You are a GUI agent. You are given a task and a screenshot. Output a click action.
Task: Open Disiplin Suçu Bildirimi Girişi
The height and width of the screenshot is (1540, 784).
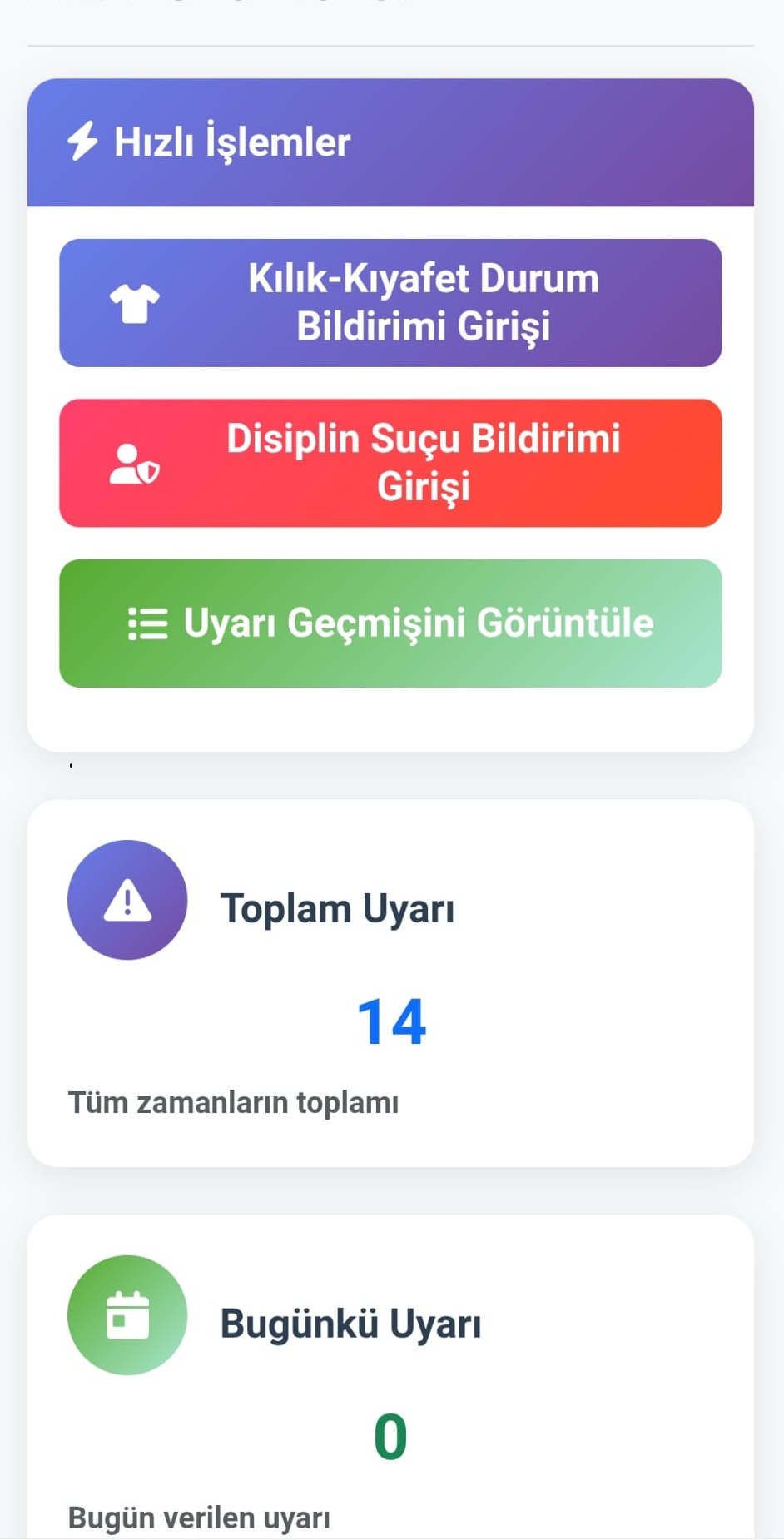click(391, 462)
